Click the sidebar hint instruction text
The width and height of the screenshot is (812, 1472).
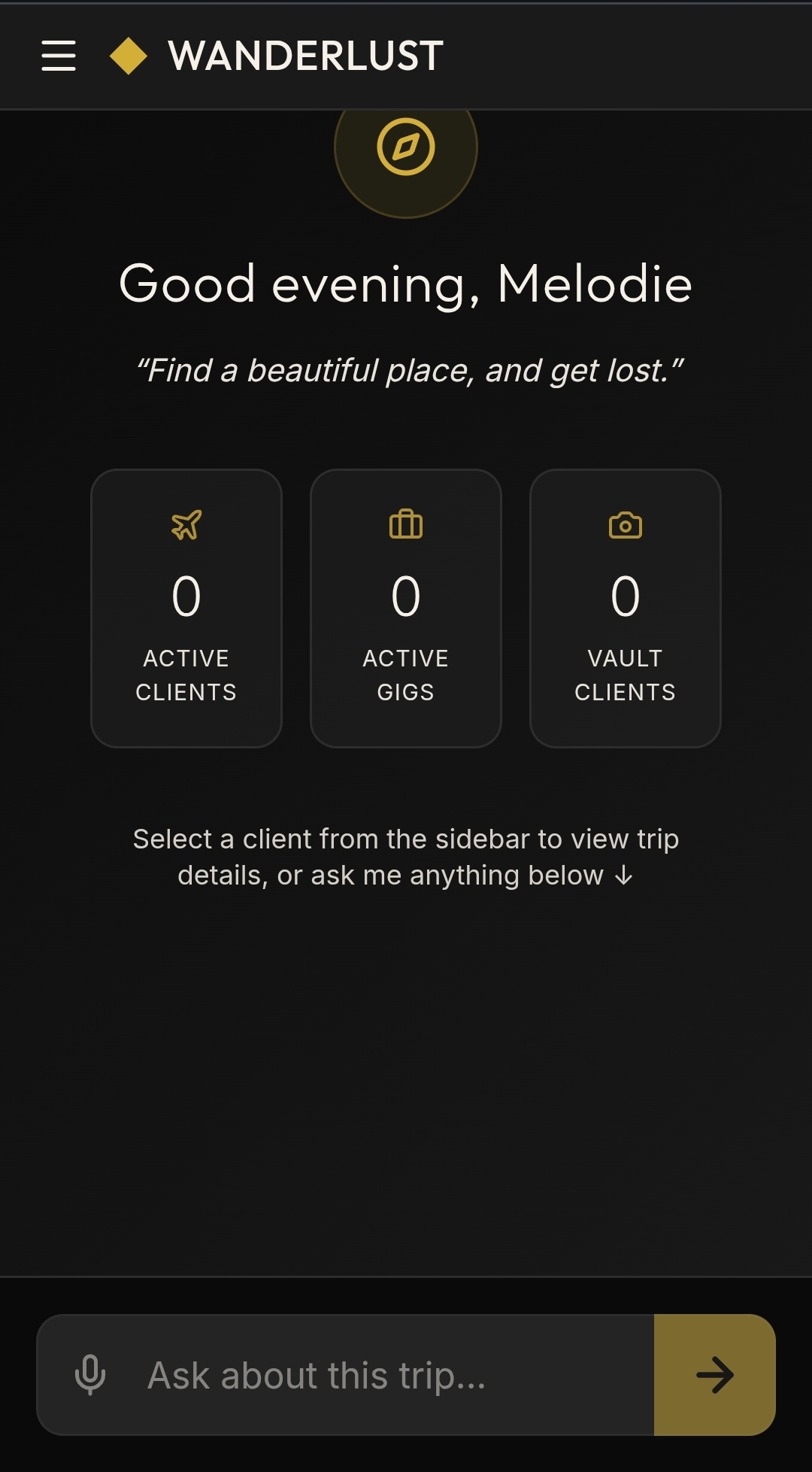tap(406, 856)
